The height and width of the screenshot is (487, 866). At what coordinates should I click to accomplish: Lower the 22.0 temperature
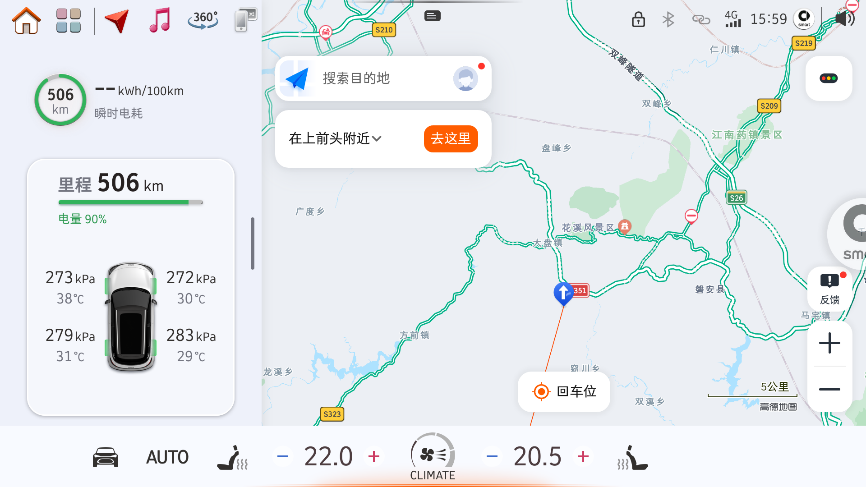click(x=283, y=457)
